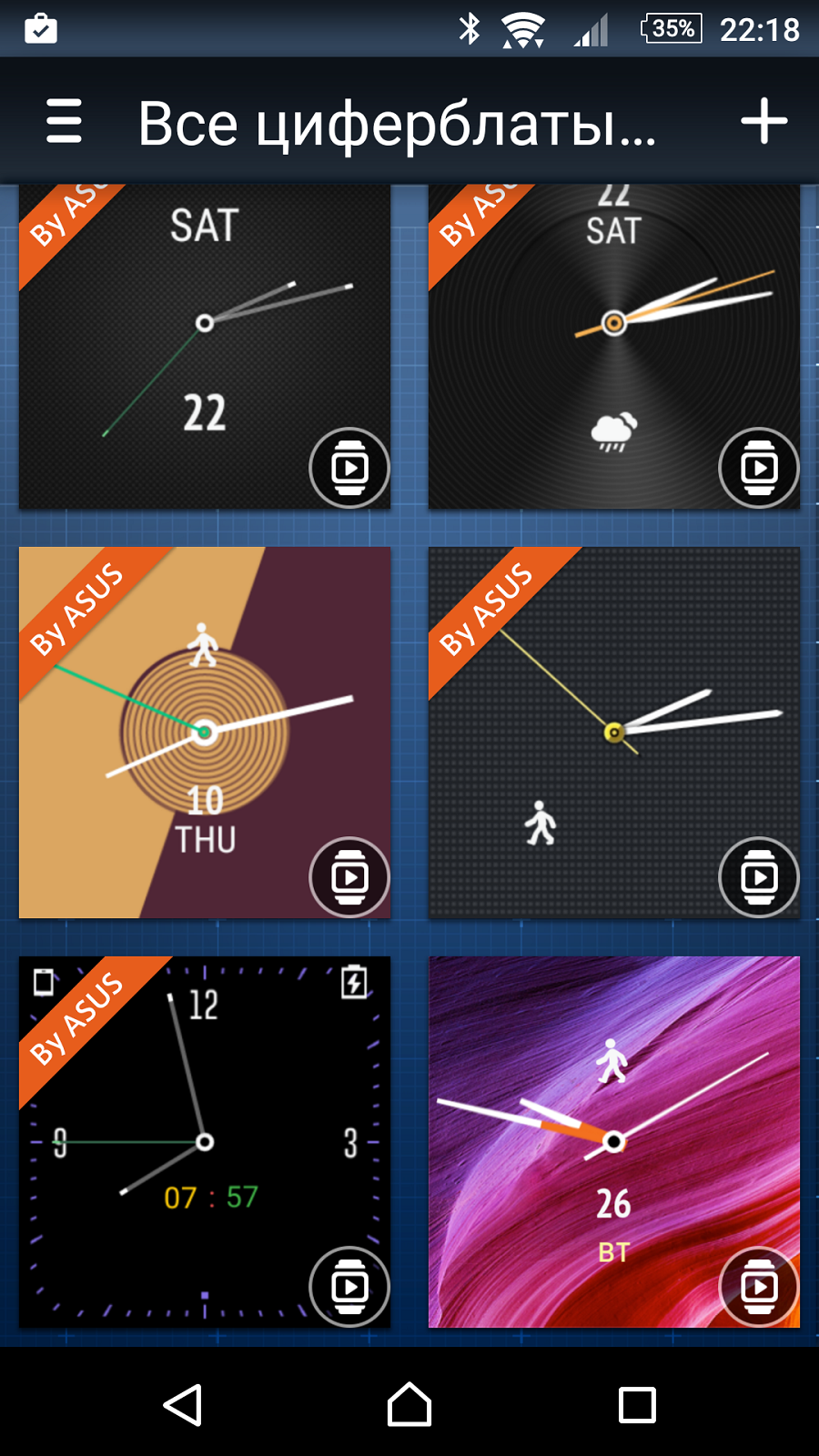Return to the home screen
The height and width of the screenshot is (1456, 819).
pos(409,1404)
